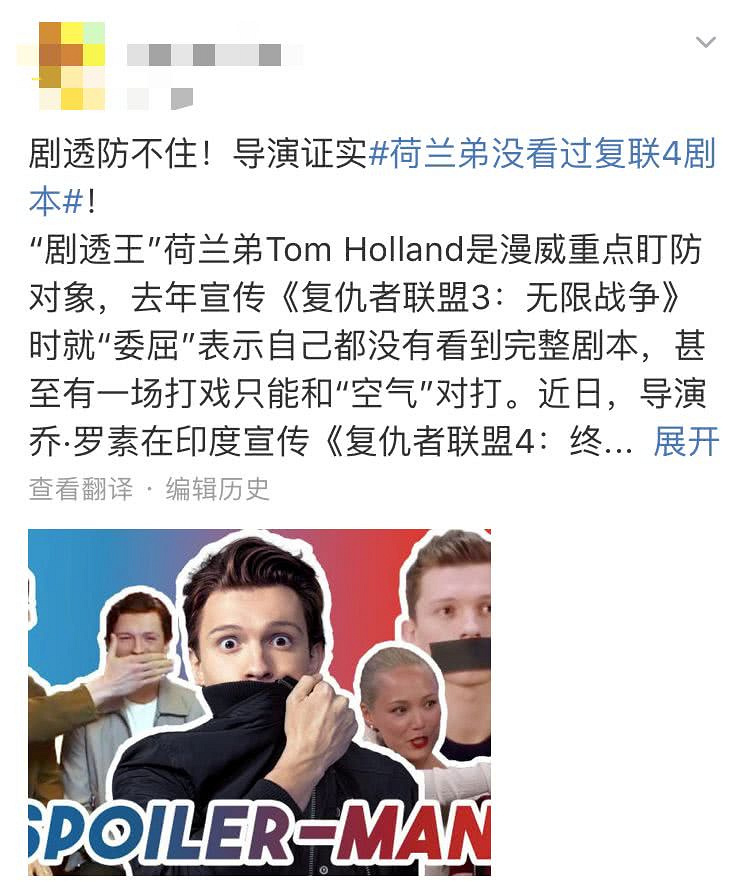Open the post options chevron

point(706,42)
